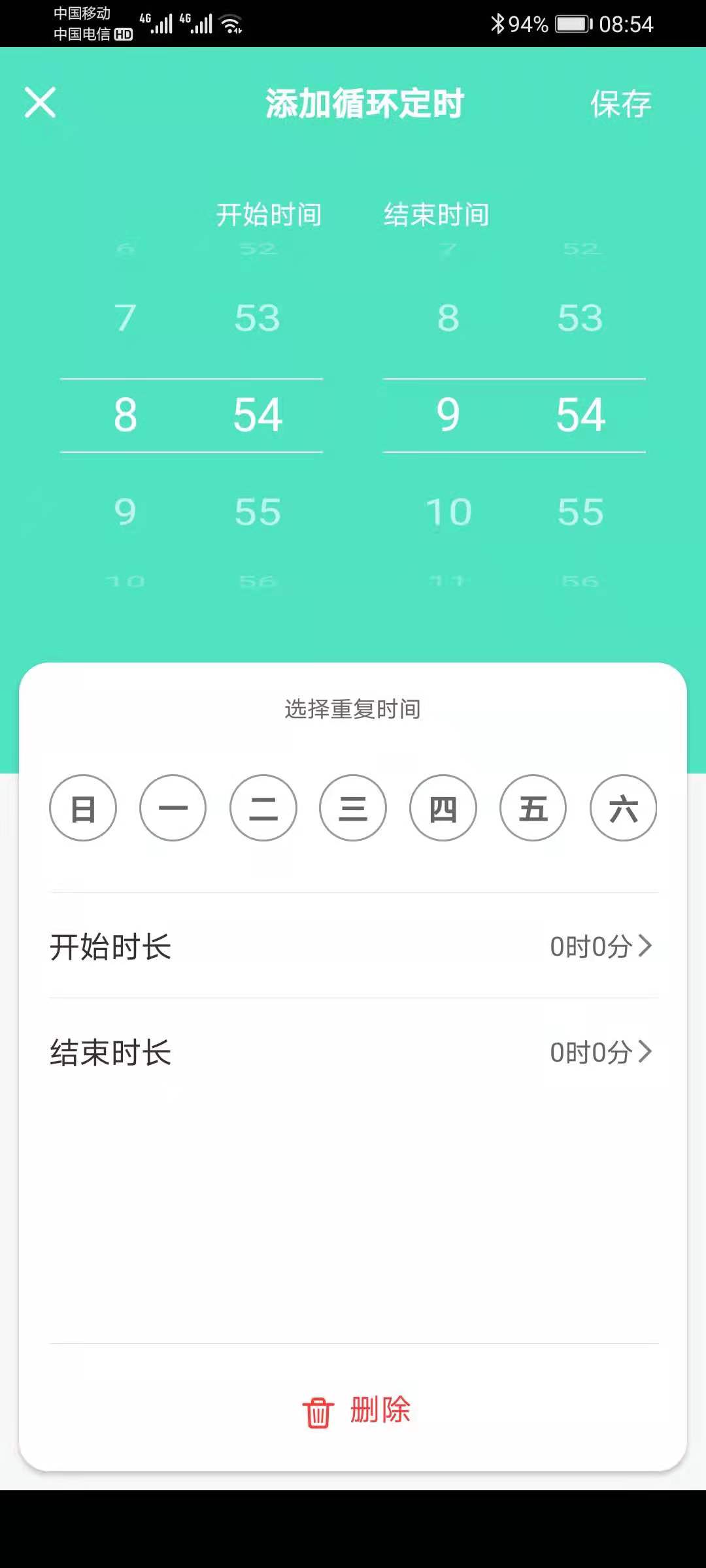Select Sunday (日) as repeat day
The image size is (706, 1568).
tap(83, 808)
